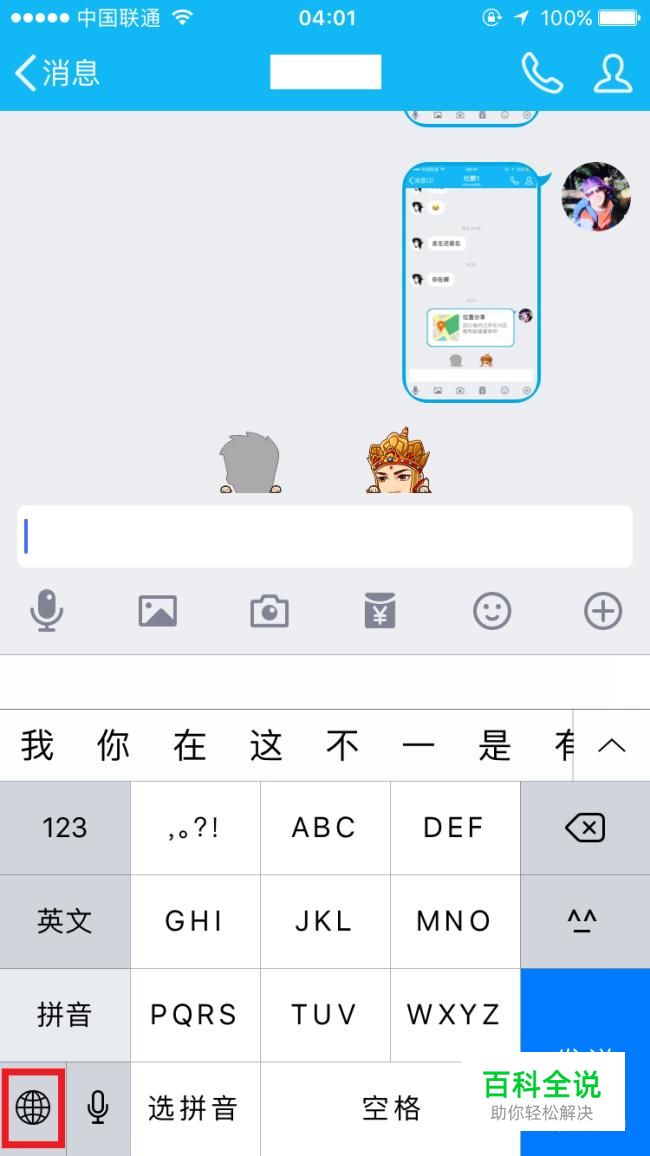Focus the message text field

point(325,536)
